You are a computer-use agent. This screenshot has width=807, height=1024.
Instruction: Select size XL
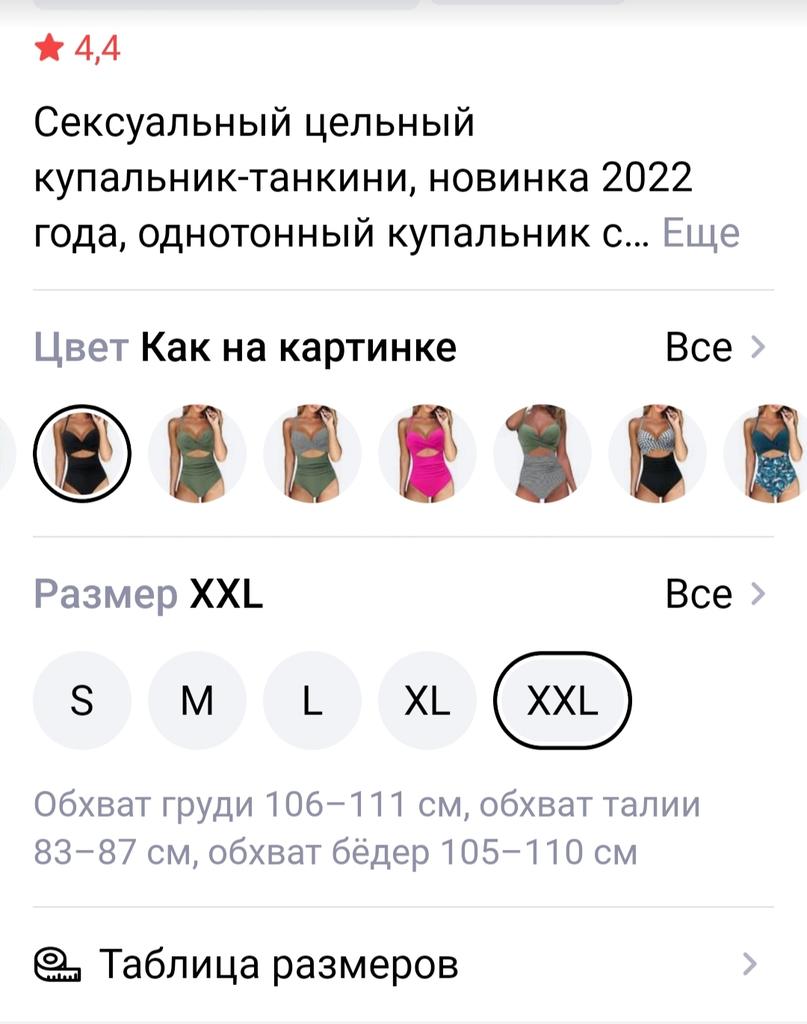tap(427, 701)
